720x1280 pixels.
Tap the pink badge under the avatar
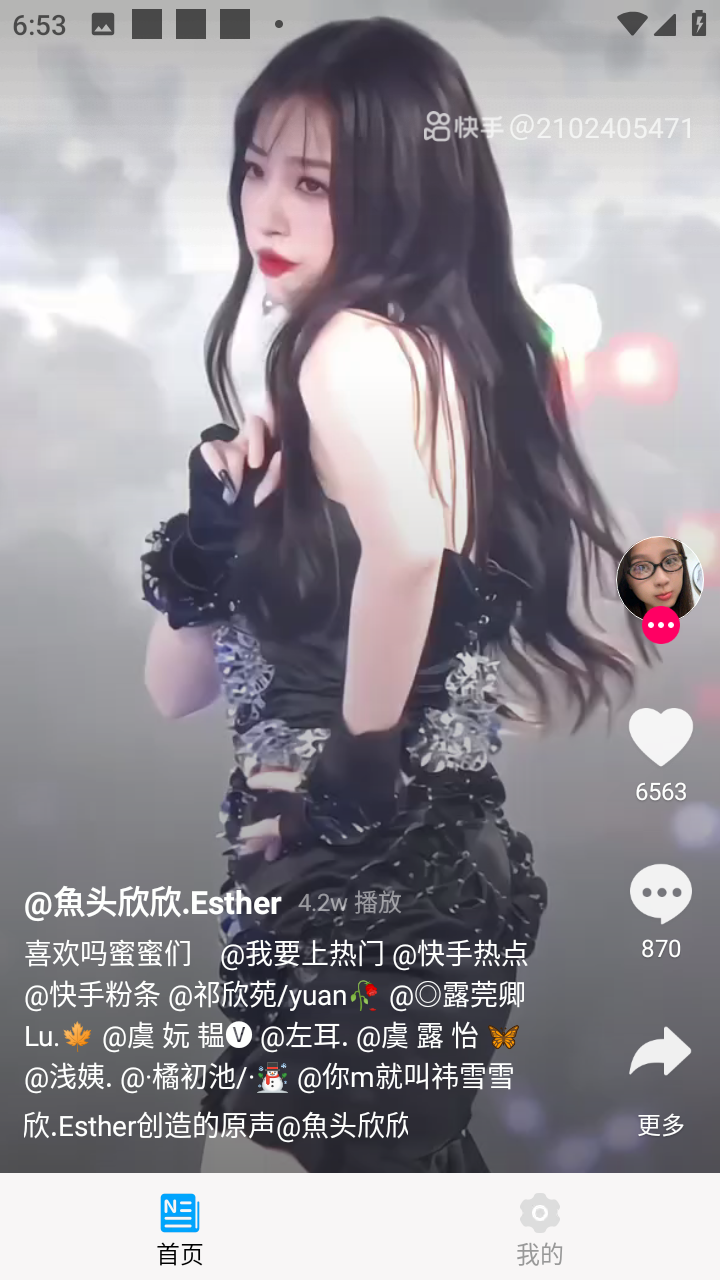[660, 626]
